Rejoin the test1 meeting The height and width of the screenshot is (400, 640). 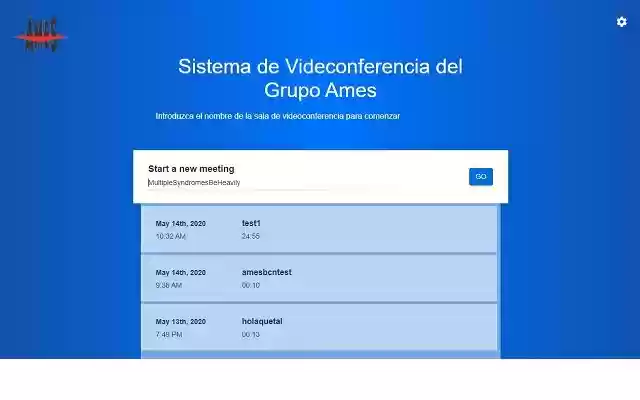coord(319,229)
